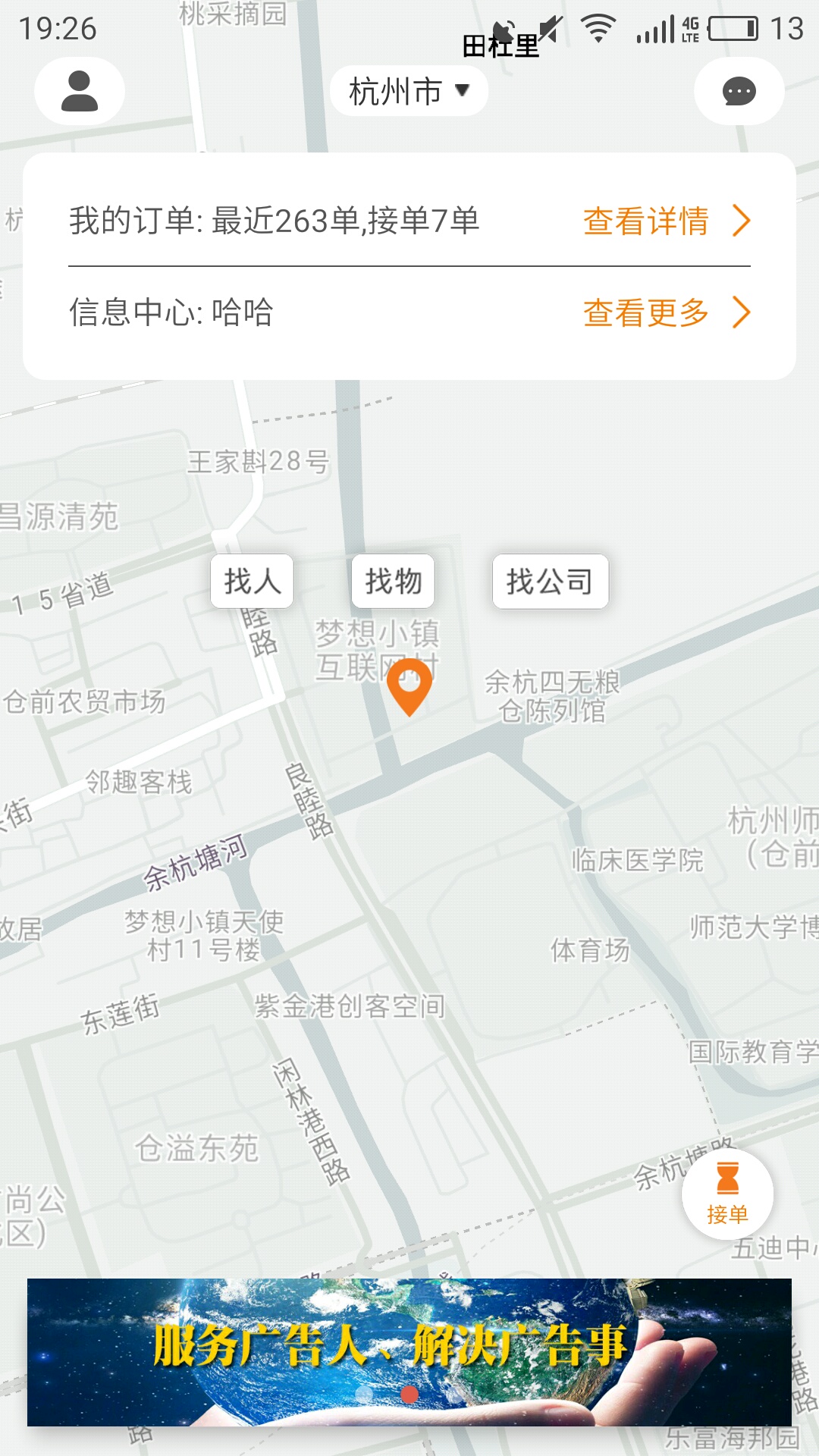View order details via 查看详情
The height and width of the screenshot is (1456, 819).
point(666,221)
